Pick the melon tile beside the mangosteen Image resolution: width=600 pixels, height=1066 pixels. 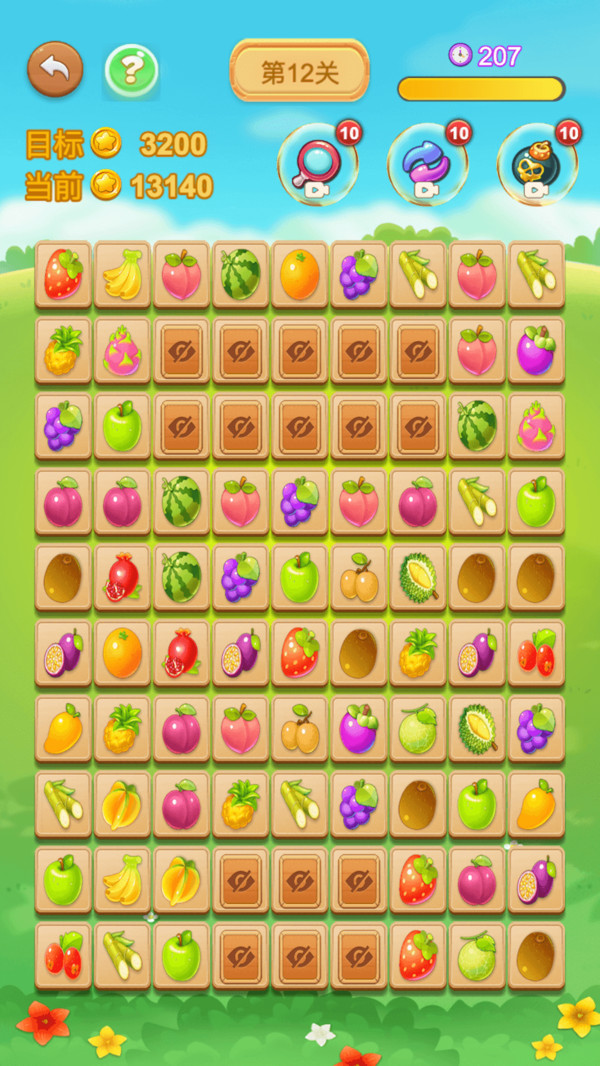(x=418, y=729)
